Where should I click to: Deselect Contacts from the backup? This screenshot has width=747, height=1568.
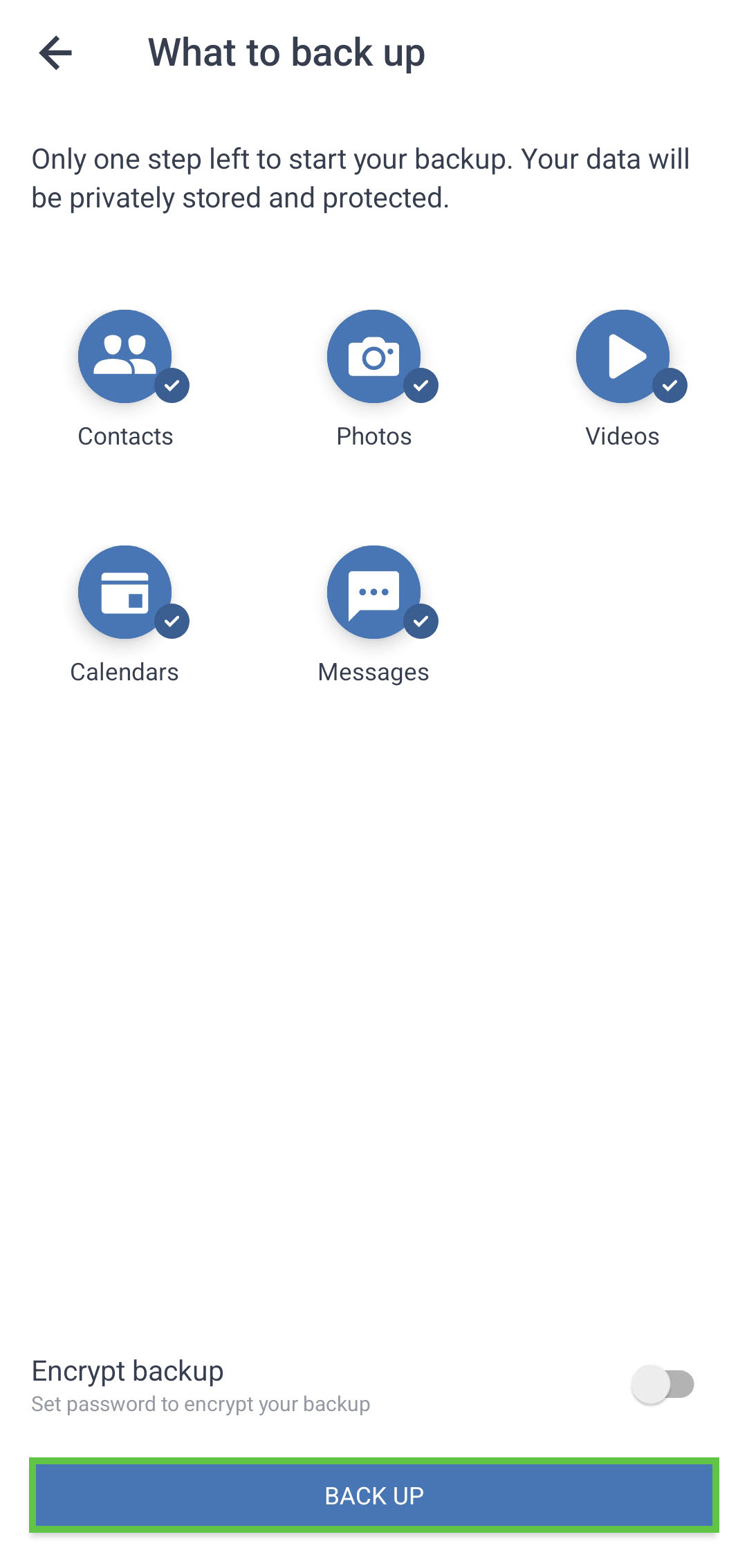pyautogui.click(x=125, y=357)
